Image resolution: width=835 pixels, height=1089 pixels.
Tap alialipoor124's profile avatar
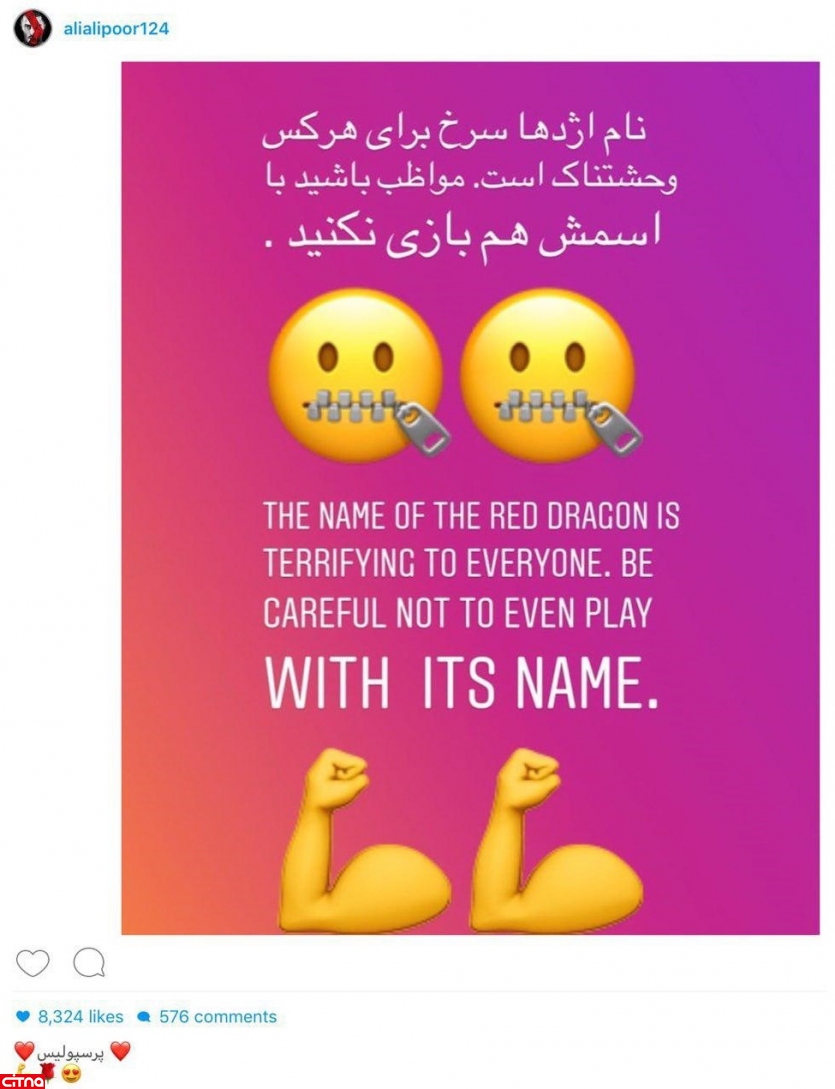[x=32, y=30]
